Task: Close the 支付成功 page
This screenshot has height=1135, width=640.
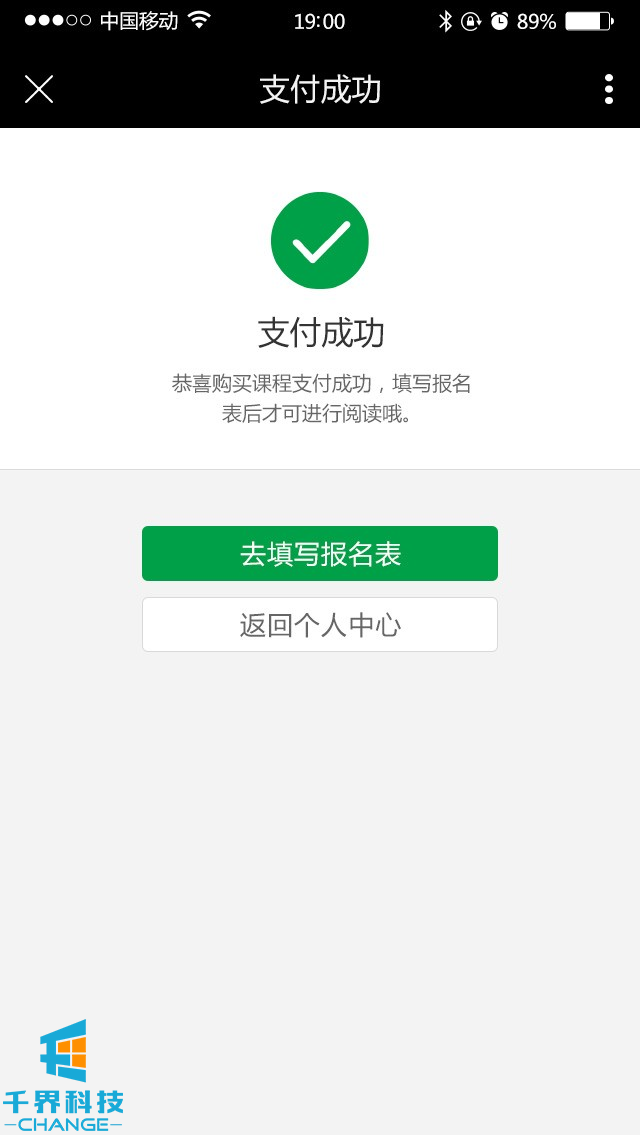Action: (x=39, y=89)
